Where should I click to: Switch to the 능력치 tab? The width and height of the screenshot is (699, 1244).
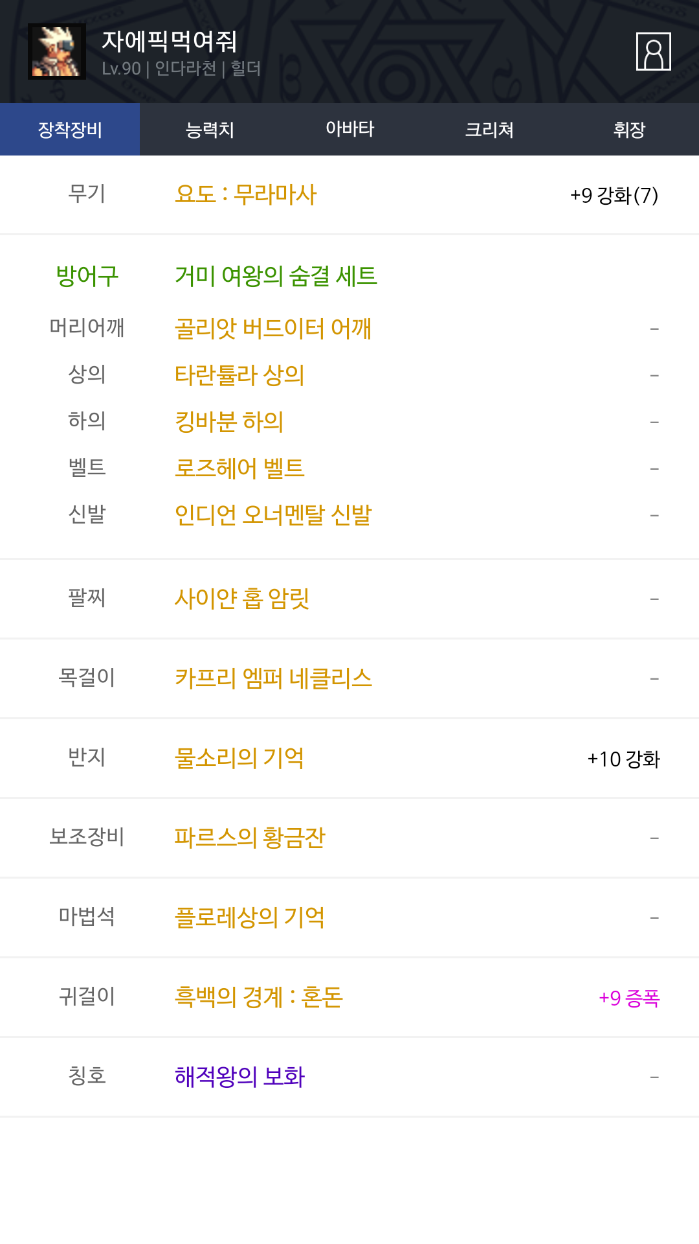[210, 129]
